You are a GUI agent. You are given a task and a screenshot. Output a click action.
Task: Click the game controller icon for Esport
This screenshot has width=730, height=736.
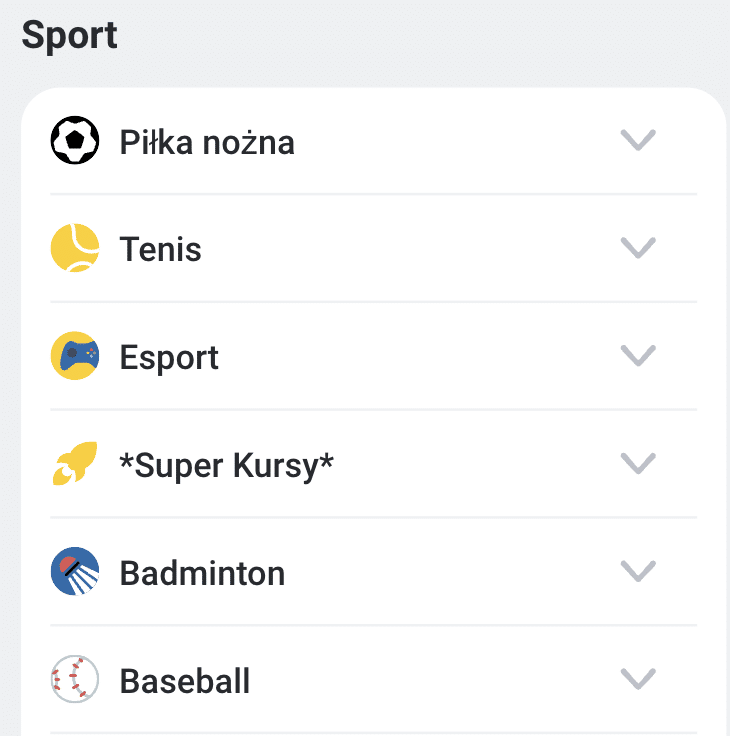tap(74, 355)
